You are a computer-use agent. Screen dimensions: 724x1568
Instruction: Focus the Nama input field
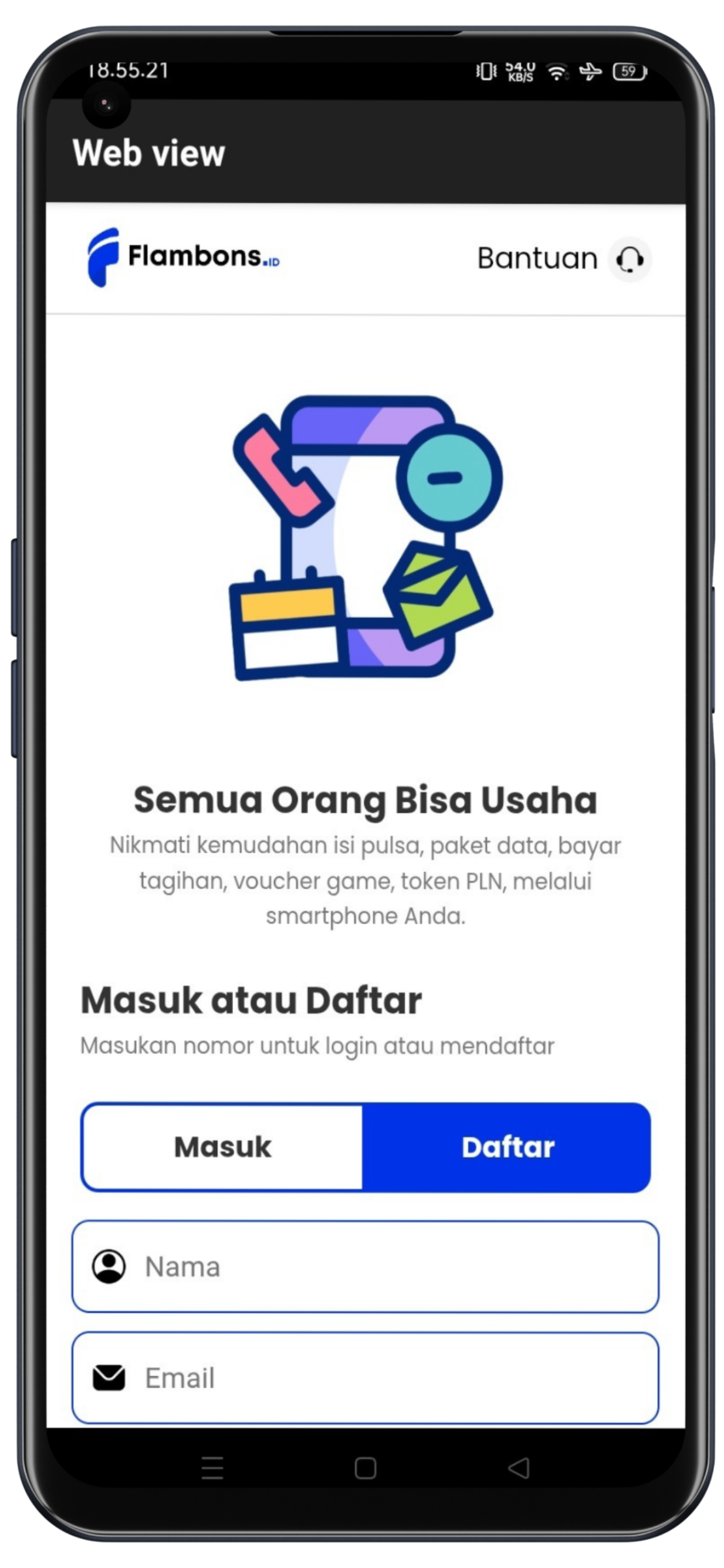[365, 1267]
